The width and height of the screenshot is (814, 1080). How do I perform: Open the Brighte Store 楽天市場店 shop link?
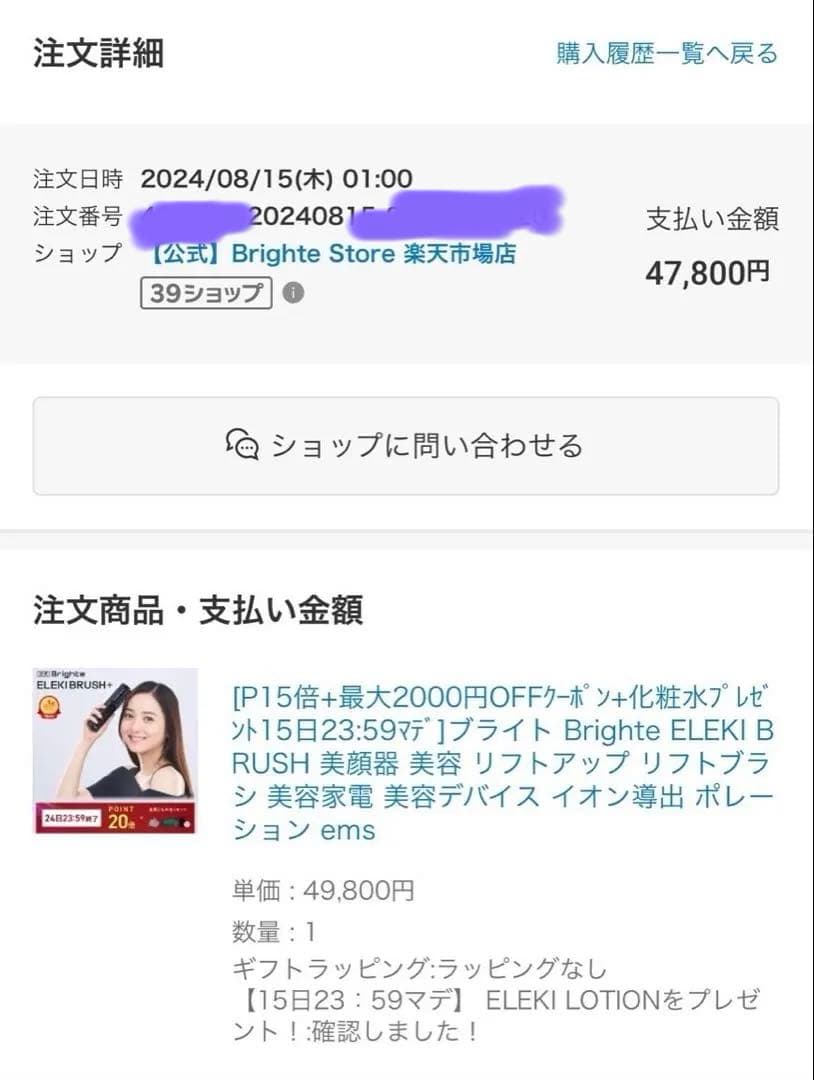coord(332,254)
